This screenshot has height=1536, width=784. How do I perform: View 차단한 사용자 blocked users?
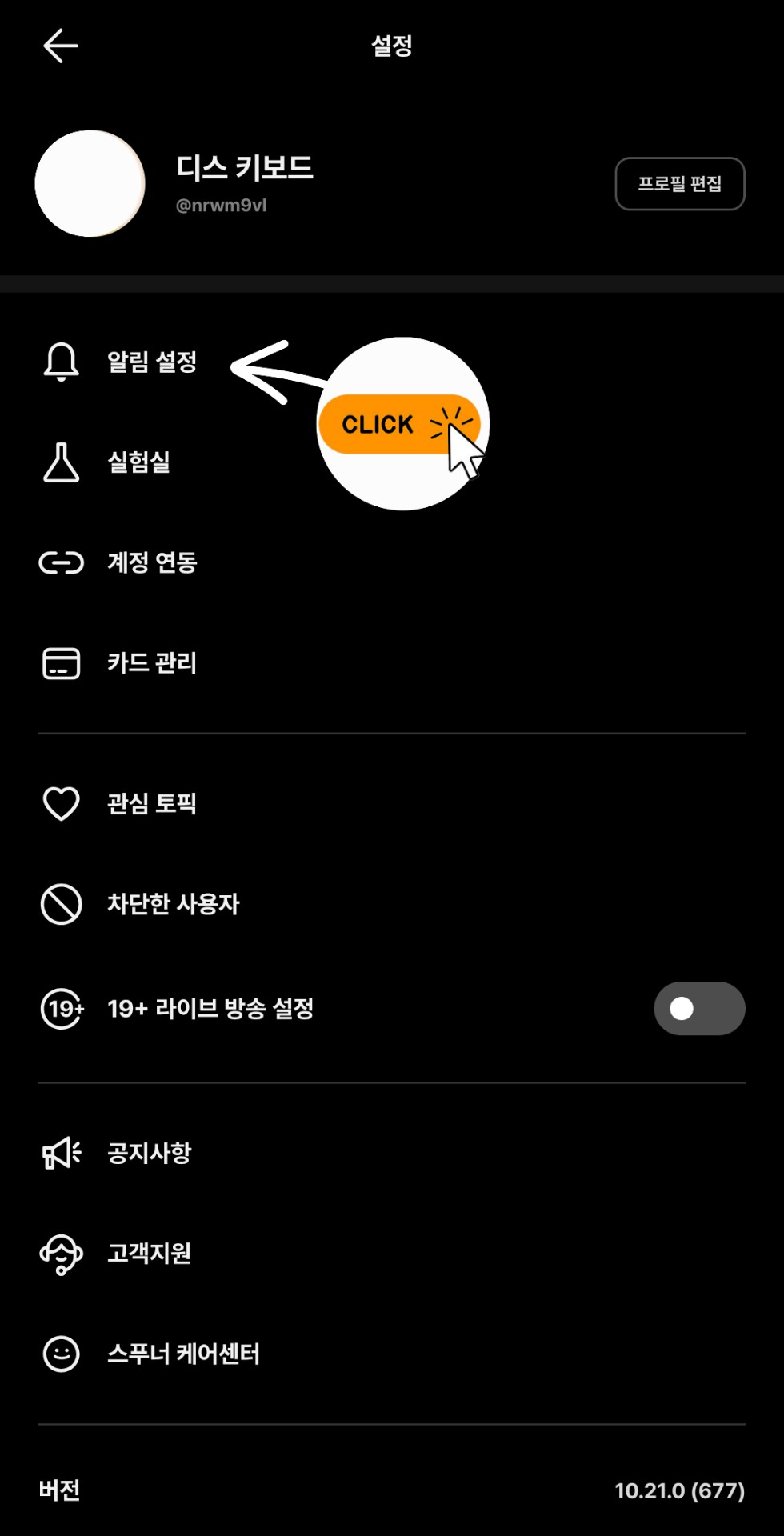(173, 904)
